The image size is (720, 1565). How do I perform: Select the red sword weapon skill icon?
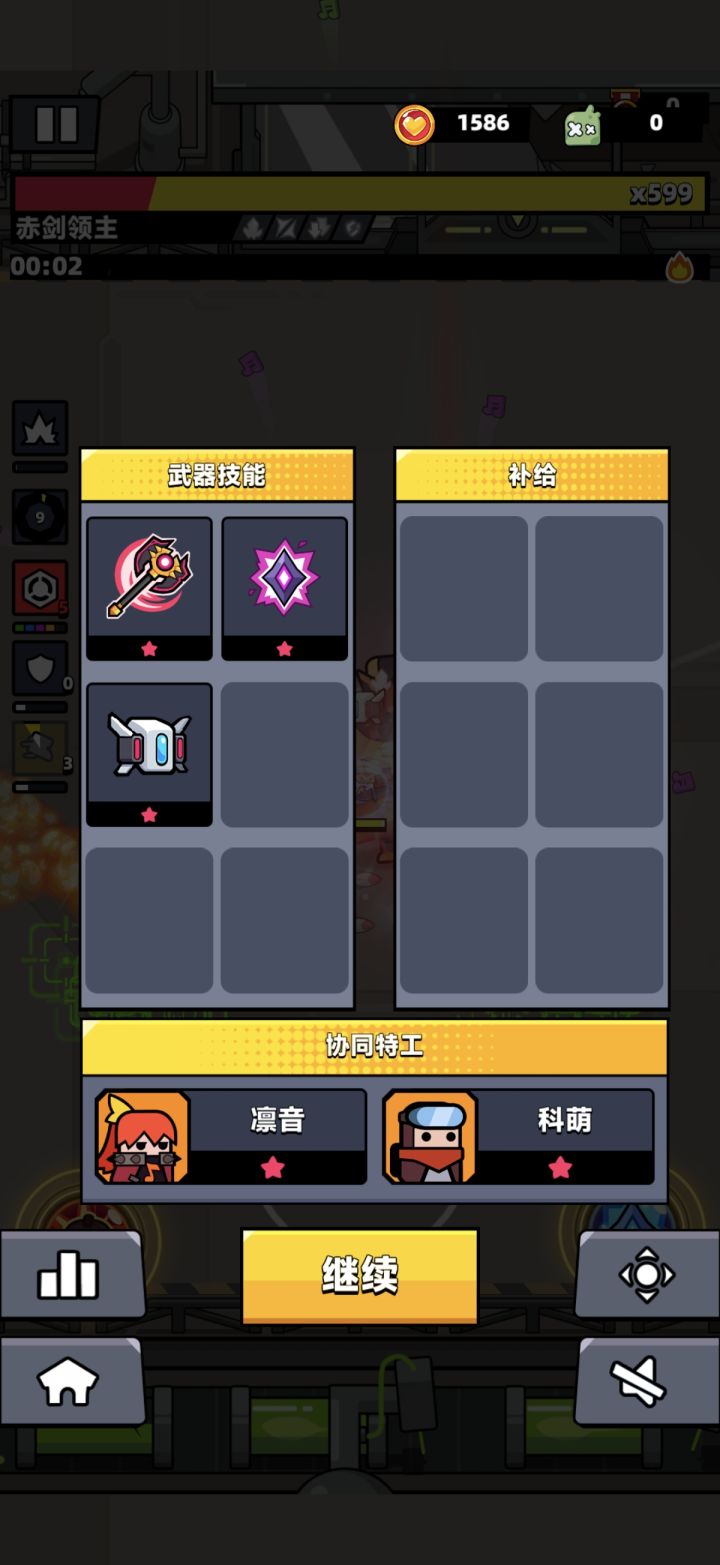click(x=148, y=580)
